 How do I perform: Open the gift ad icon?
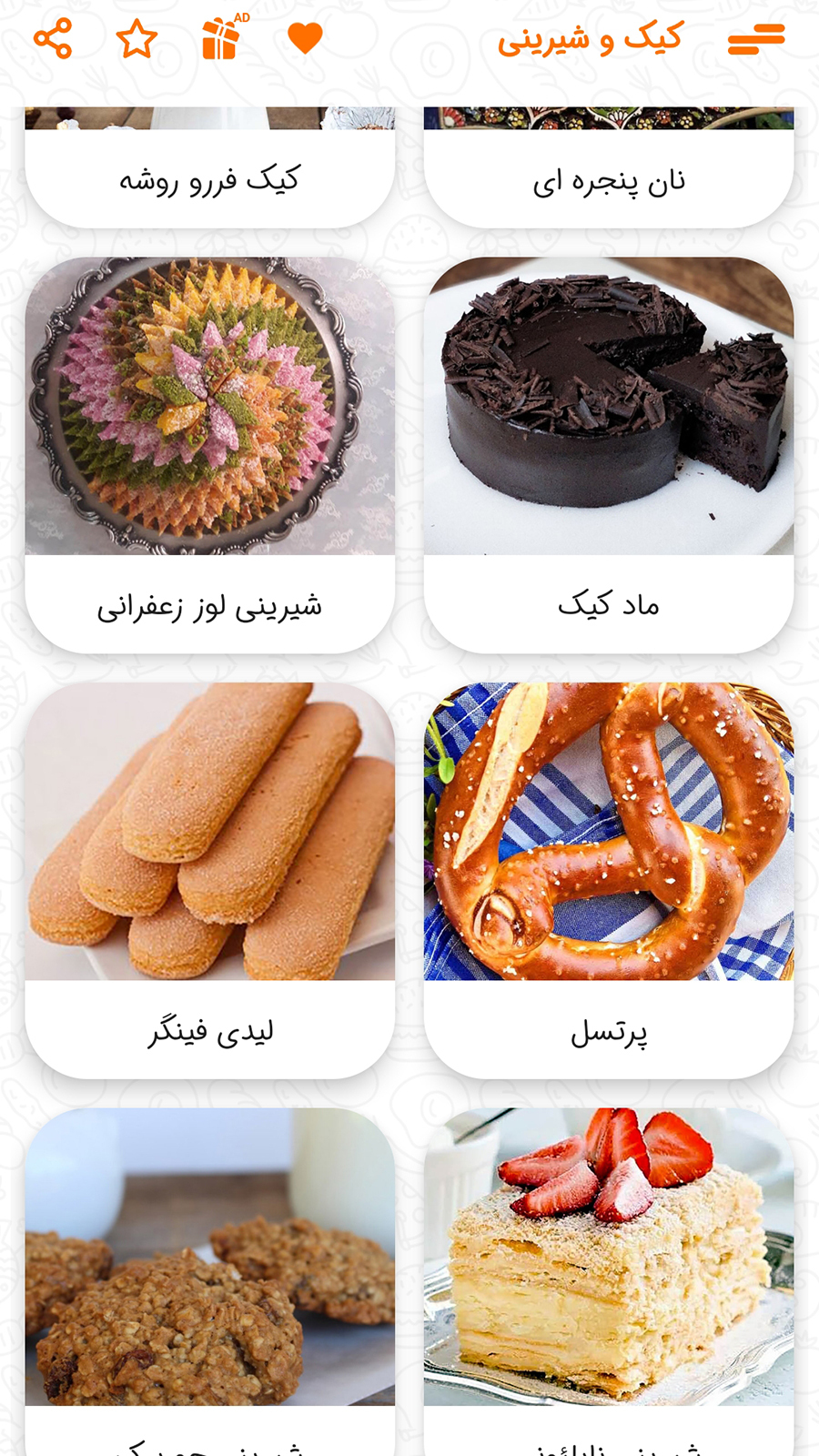221,39
